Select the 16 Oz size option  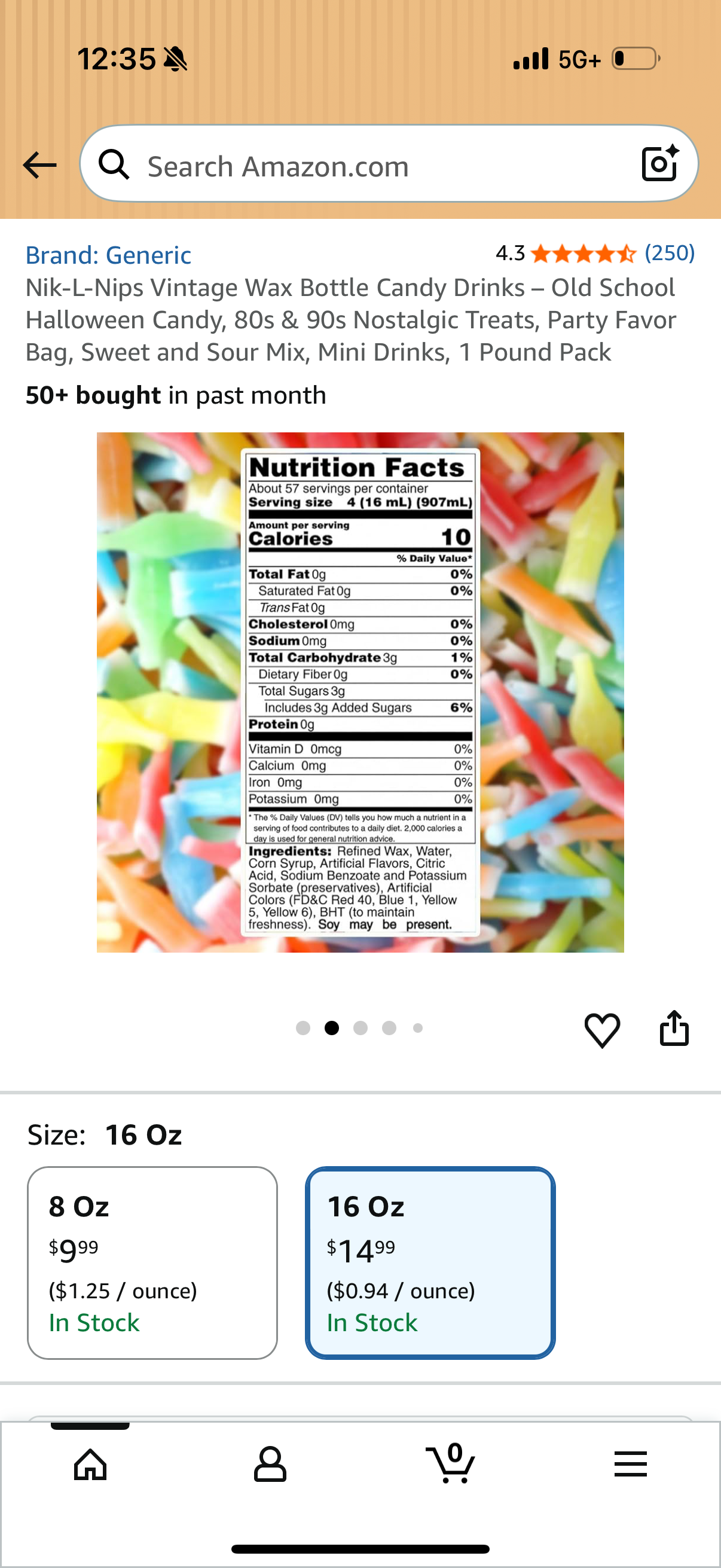tap(430, 1262)
